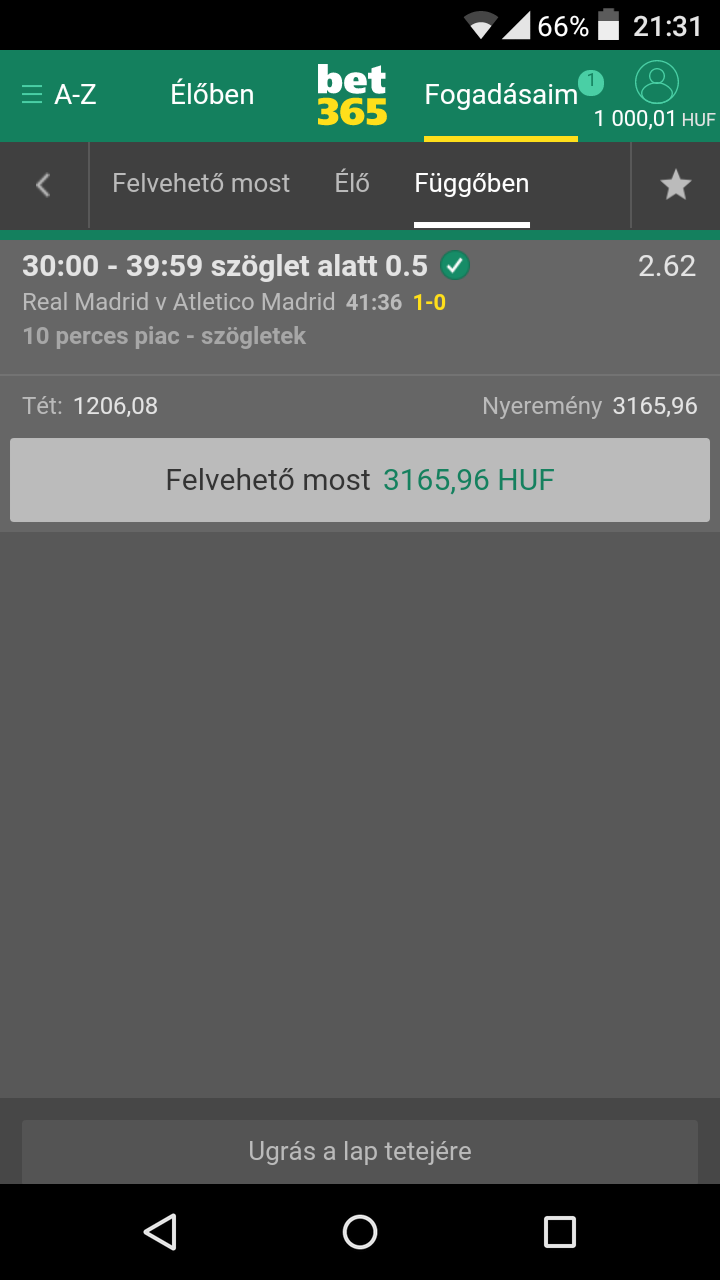Switch to the Élőben section

click(212, 95)
